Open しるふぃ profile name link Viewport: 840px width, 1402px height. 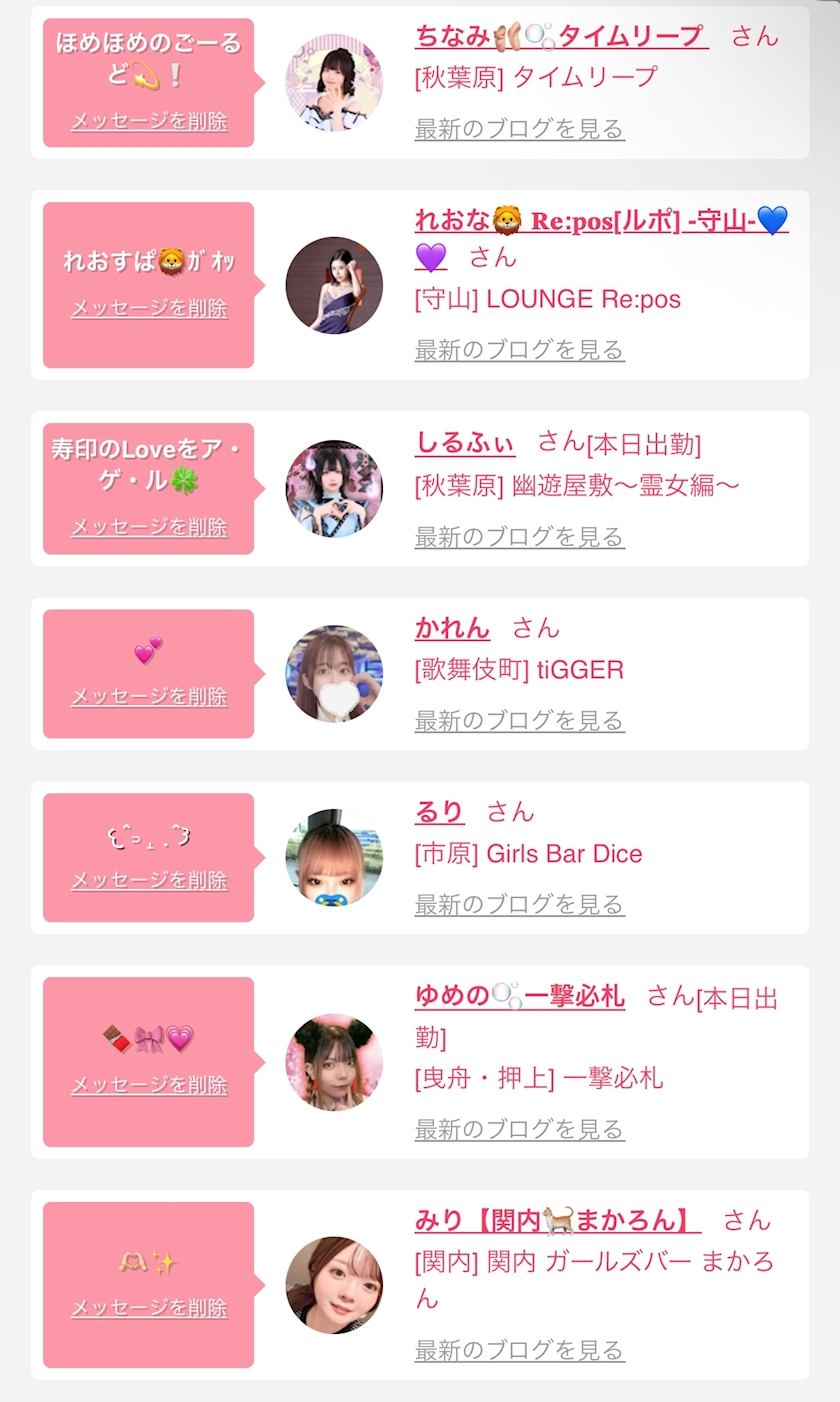465,442
